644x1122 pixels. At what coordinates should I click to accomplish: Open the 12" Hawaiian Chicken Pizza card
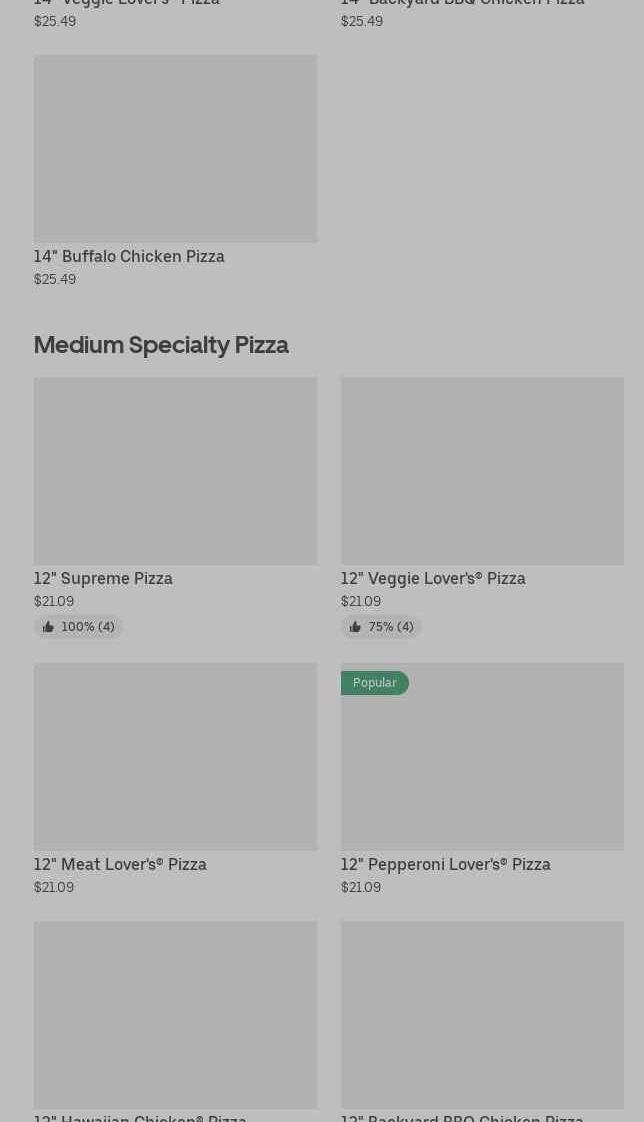[175, 1021]
